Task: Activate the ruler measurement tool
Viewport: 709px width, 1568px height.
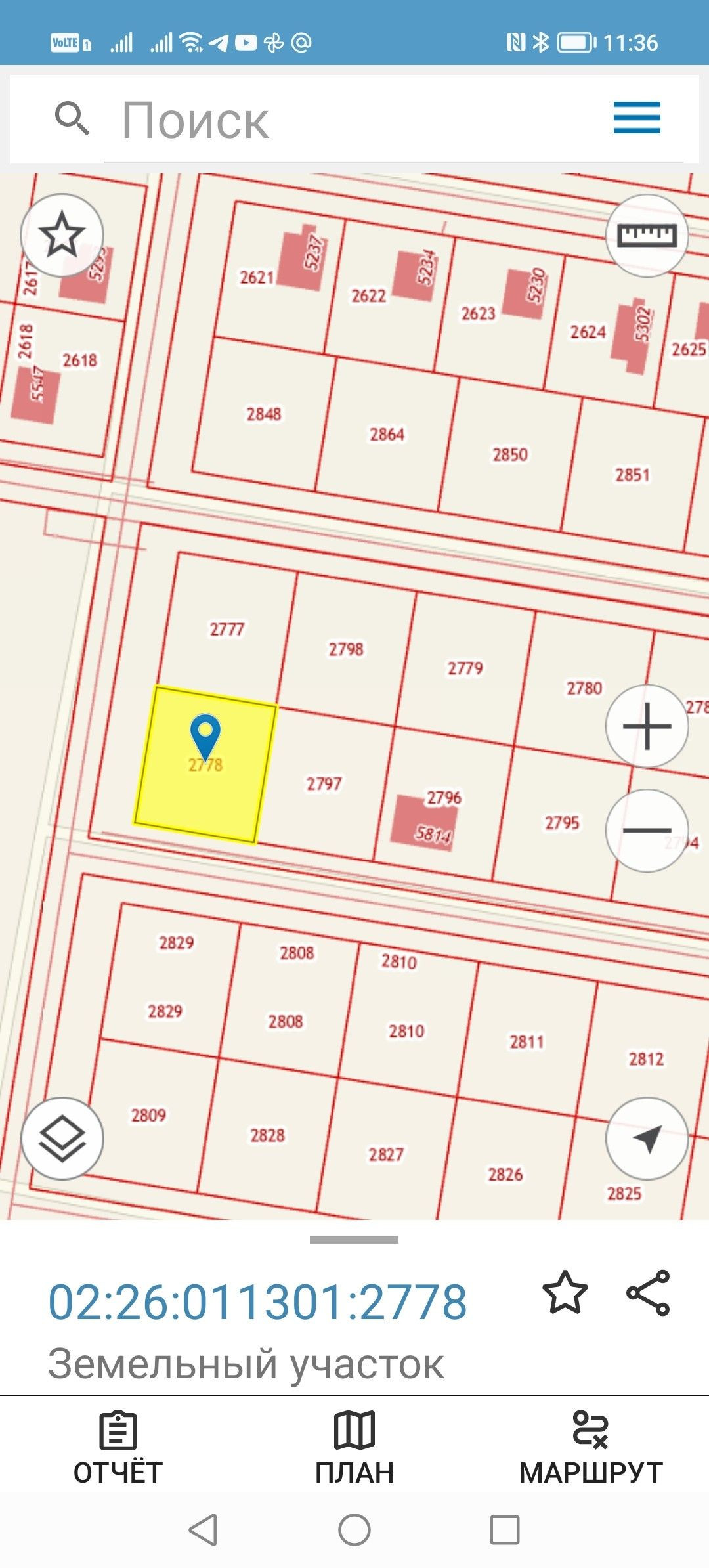Action: [x=647, y=235]
